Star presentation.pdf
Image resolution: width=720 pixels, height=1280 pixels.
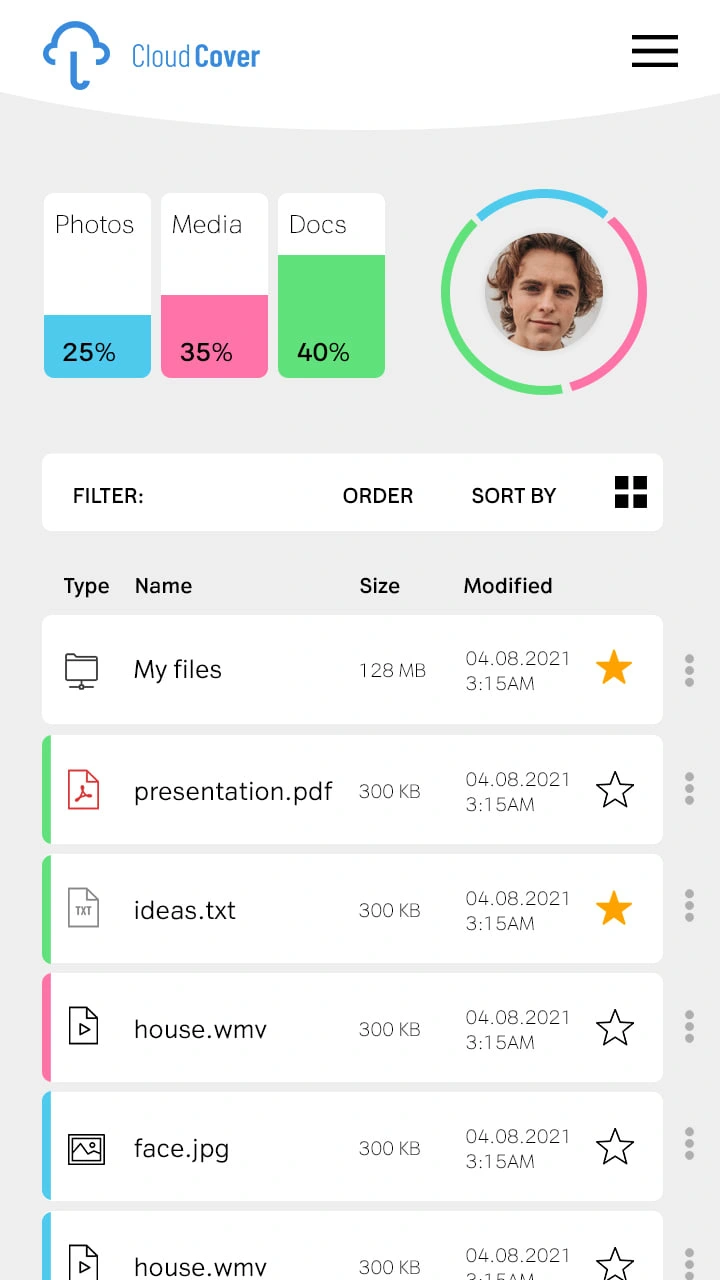tap(615, 790)
